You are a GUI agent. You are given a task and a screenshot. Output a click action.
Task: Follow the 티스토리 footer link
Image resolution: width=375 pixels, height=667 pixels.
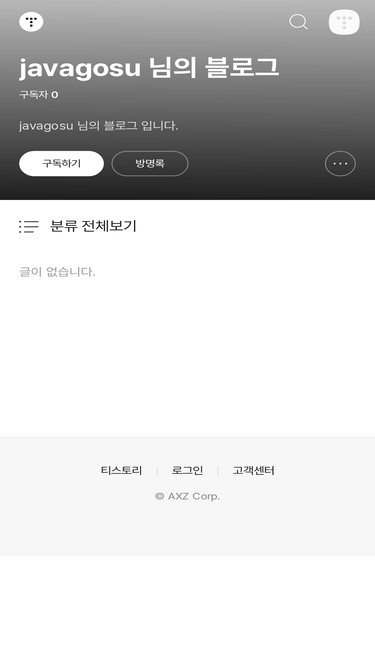(x=121, y=470)
